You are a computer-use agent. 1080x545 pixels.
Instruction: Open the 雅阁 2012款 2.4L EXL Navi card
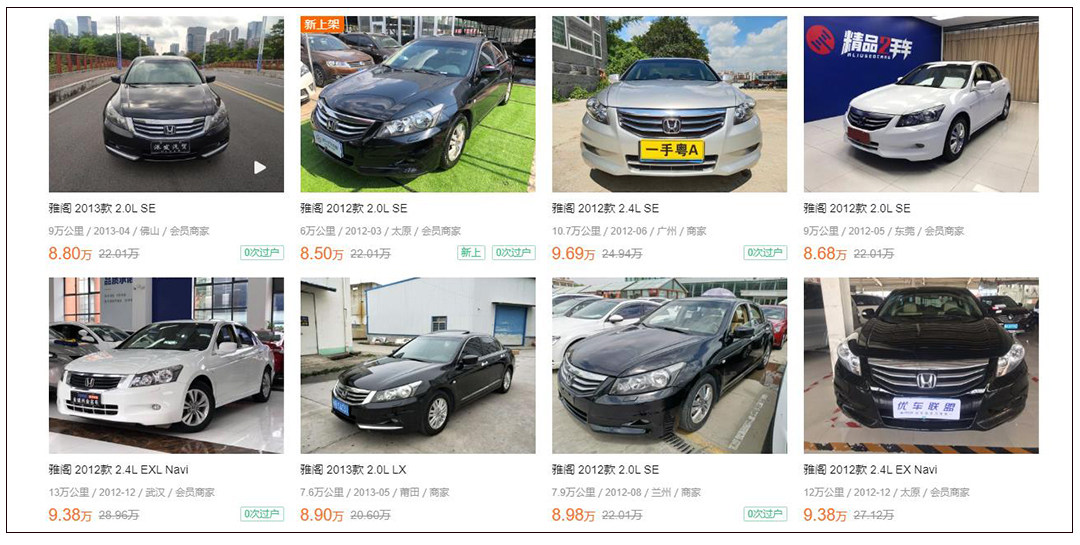pos(166,366)
